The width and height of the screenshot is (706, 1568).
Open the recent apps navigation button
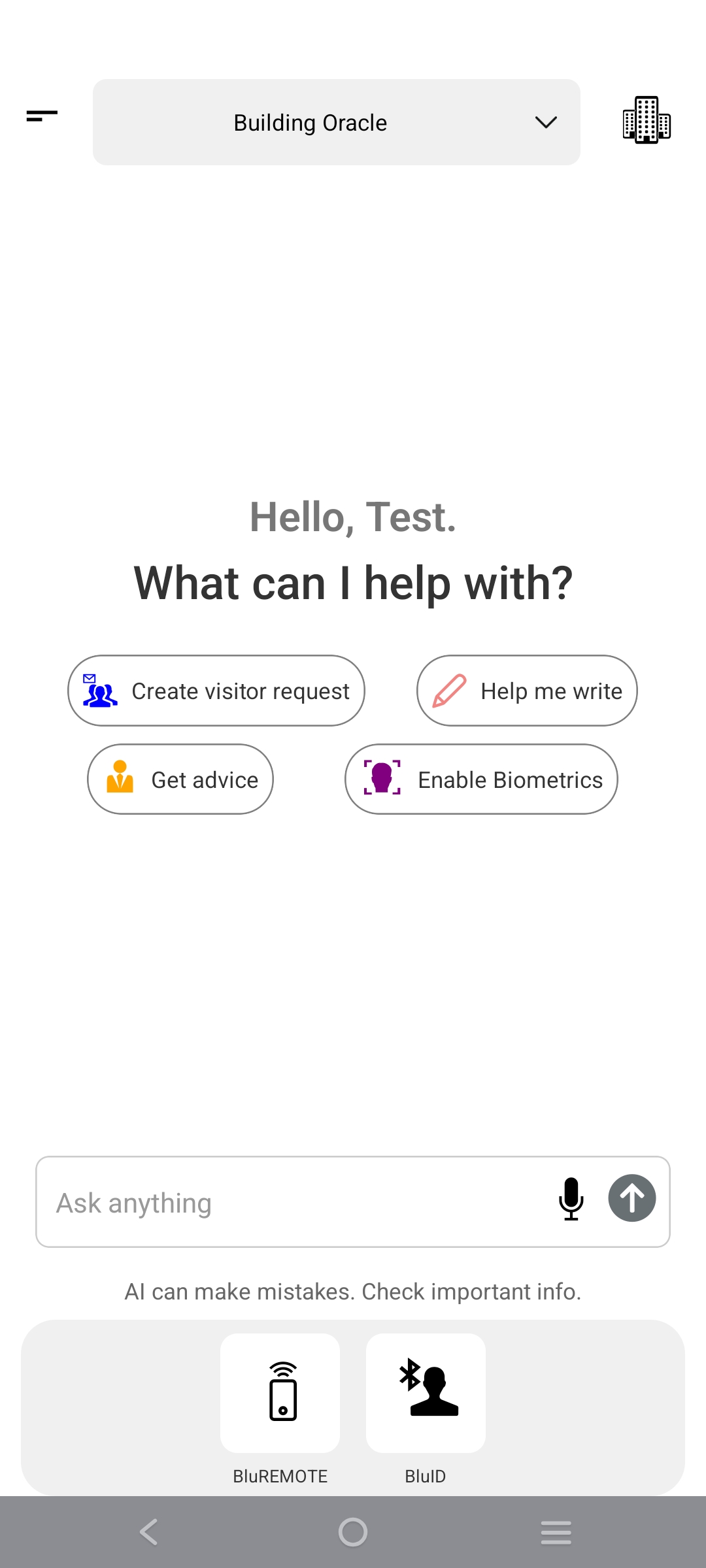(x=556, y=1531)
